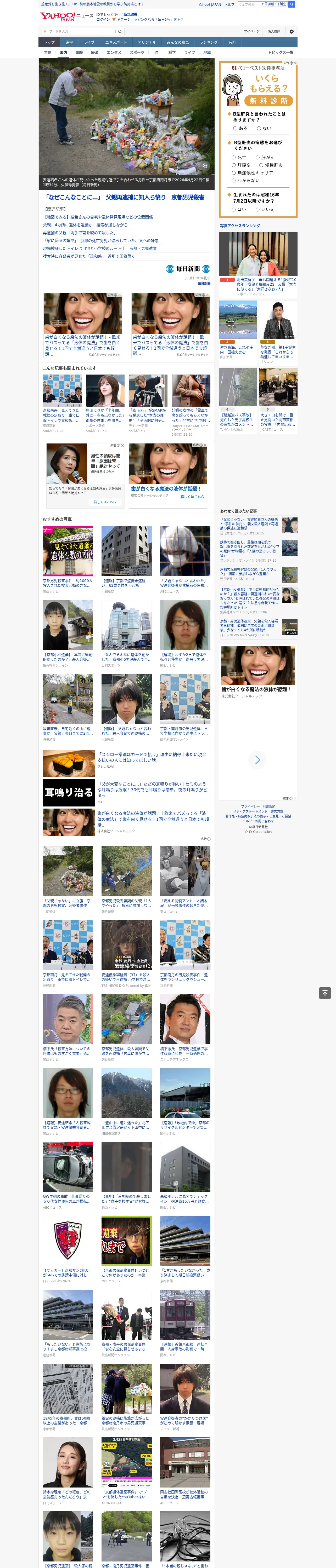Tap next arrow in side carousel

tap(257, 759)
